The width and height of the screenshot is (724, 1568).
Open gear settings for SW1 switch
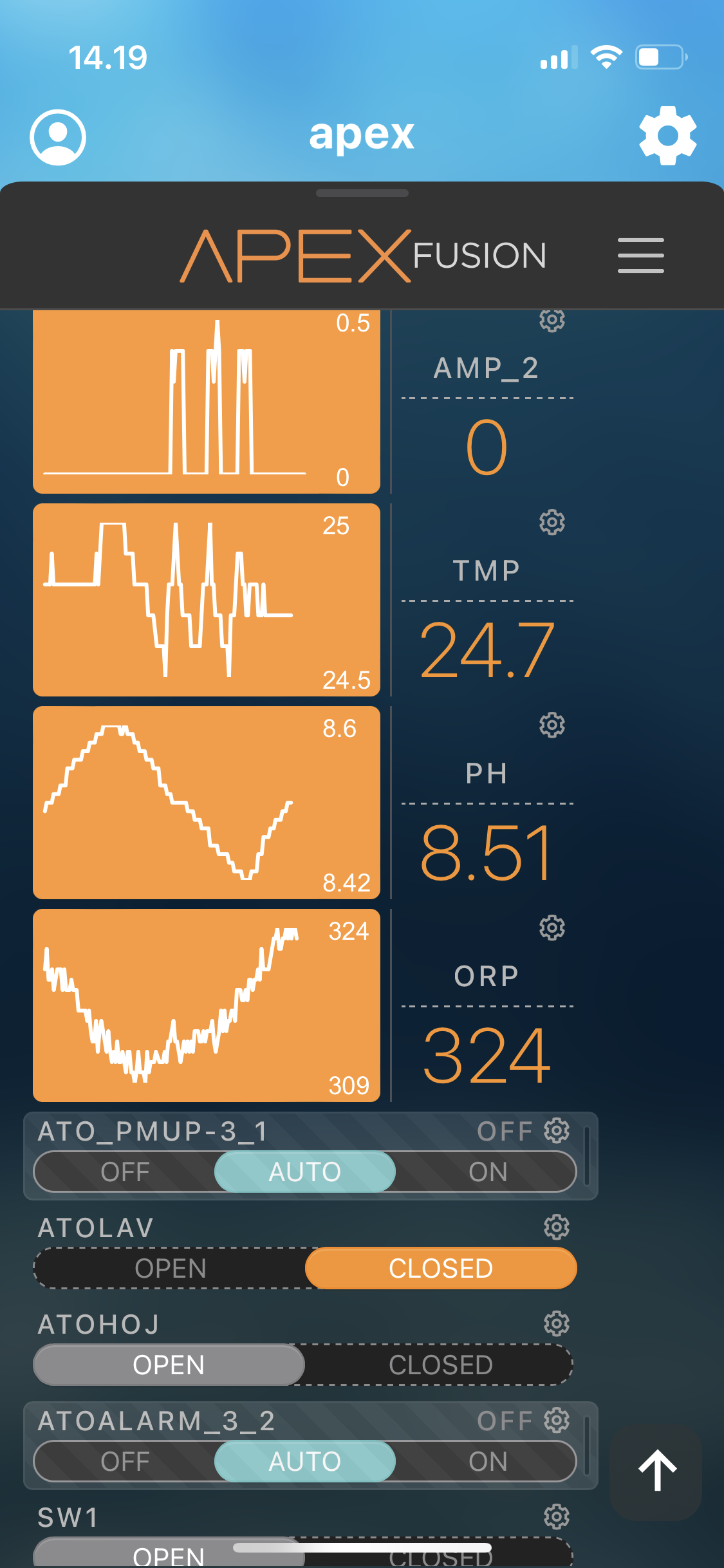click(x=557, y=1517)
